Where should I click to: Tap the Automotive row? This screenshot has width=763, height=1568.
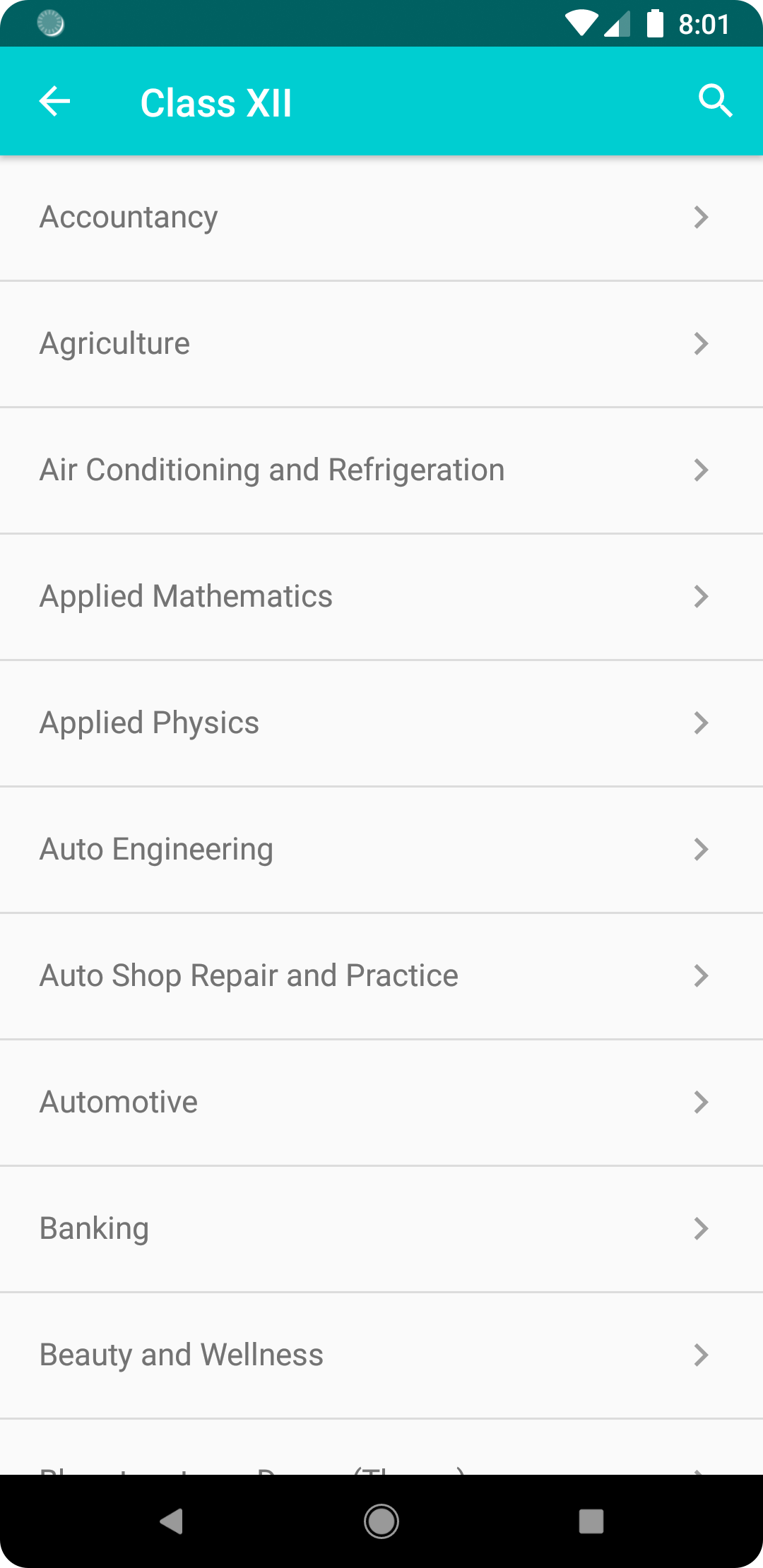pyautogui.click(x=381, y=1103)
